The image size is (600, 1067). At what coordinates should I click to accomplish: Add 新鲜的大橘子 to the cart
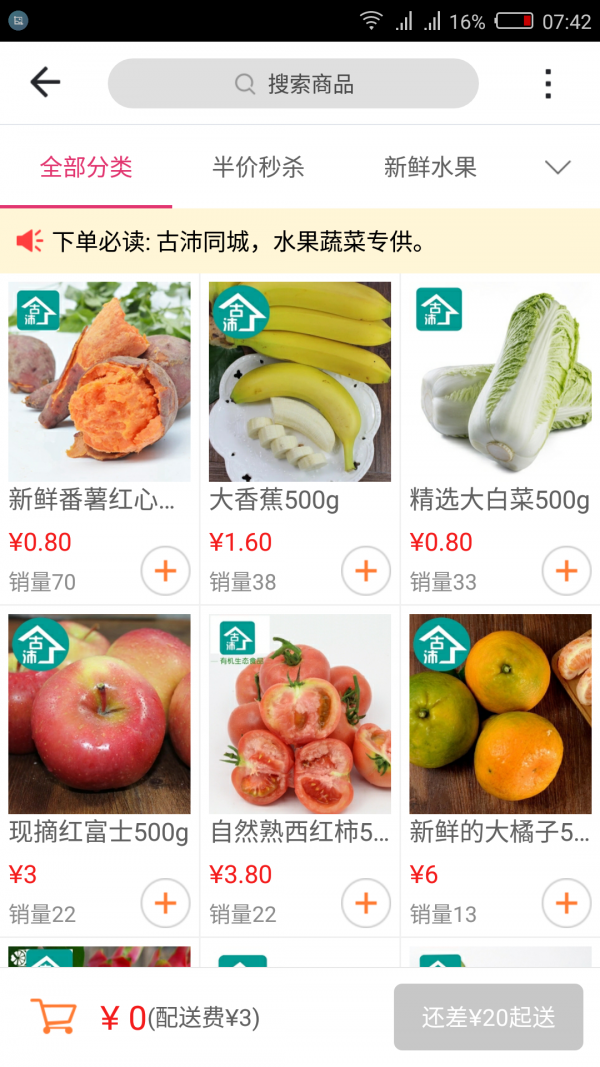pos(566,903)
